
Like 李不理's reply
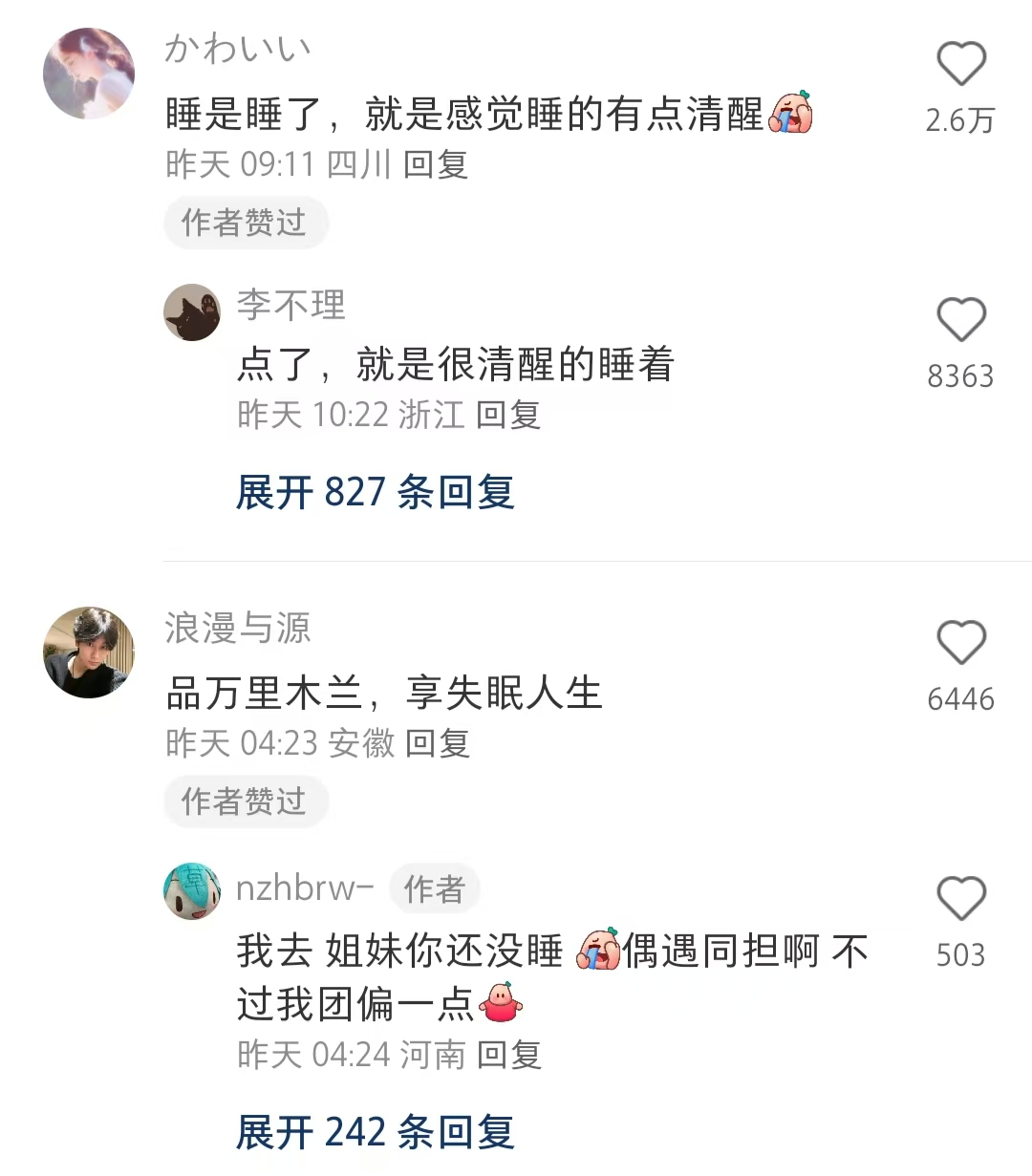tap(960, 320)
